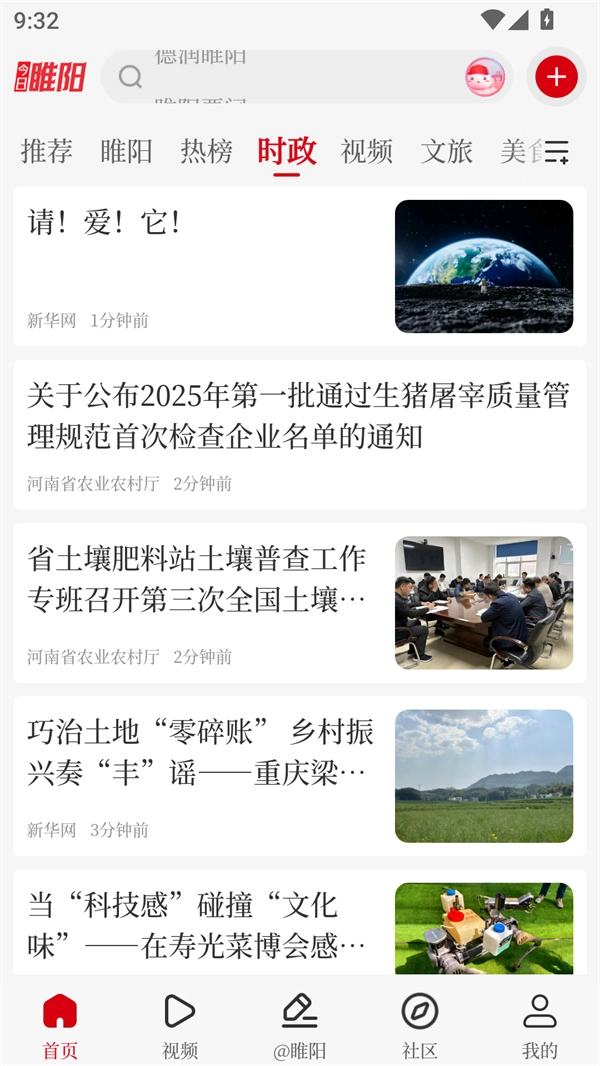Open the article 请！爱！它！
Image resolution: width=600 pixels, height=1066 pixels.
pyautogui.click(x=200, y=222)
